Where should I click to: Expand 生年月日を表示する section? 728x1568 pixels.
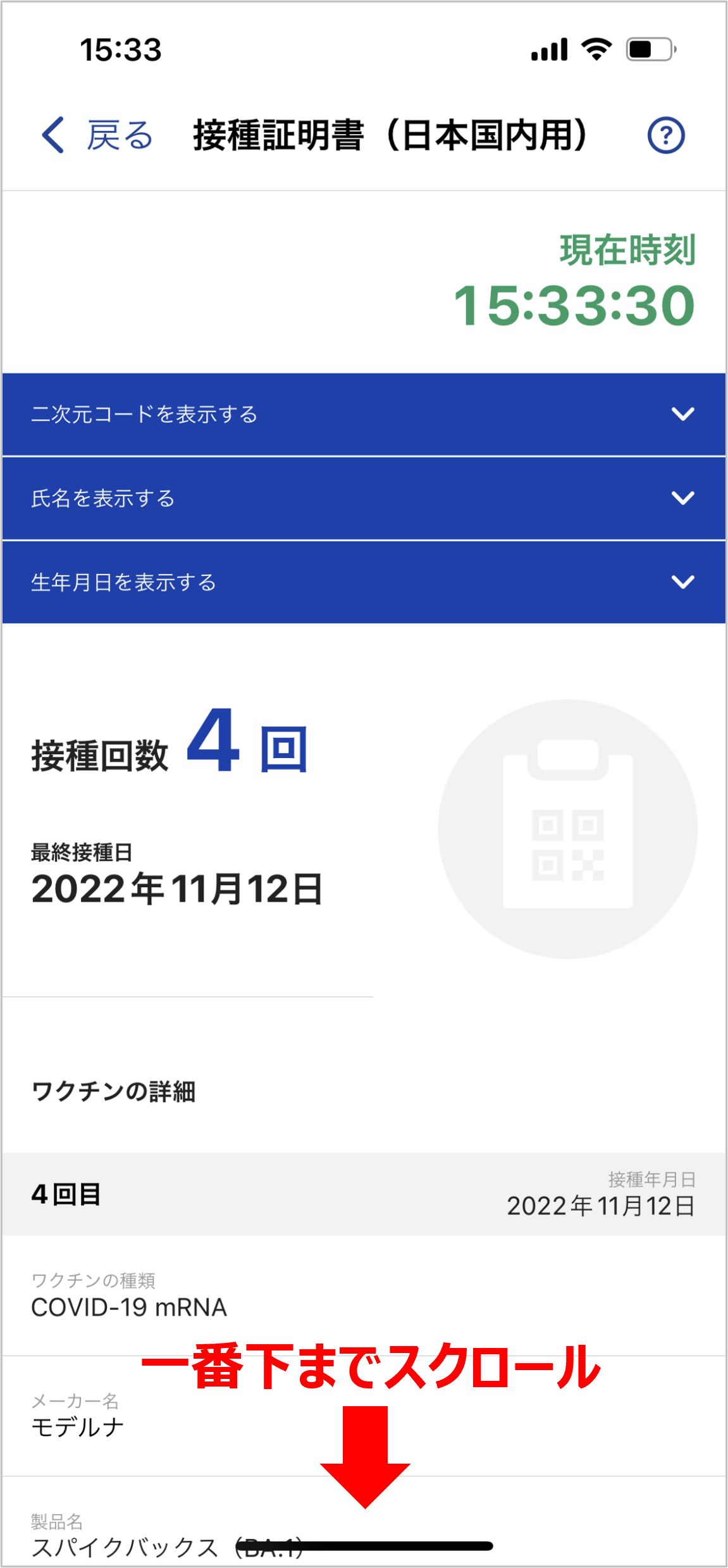[364, 582]
